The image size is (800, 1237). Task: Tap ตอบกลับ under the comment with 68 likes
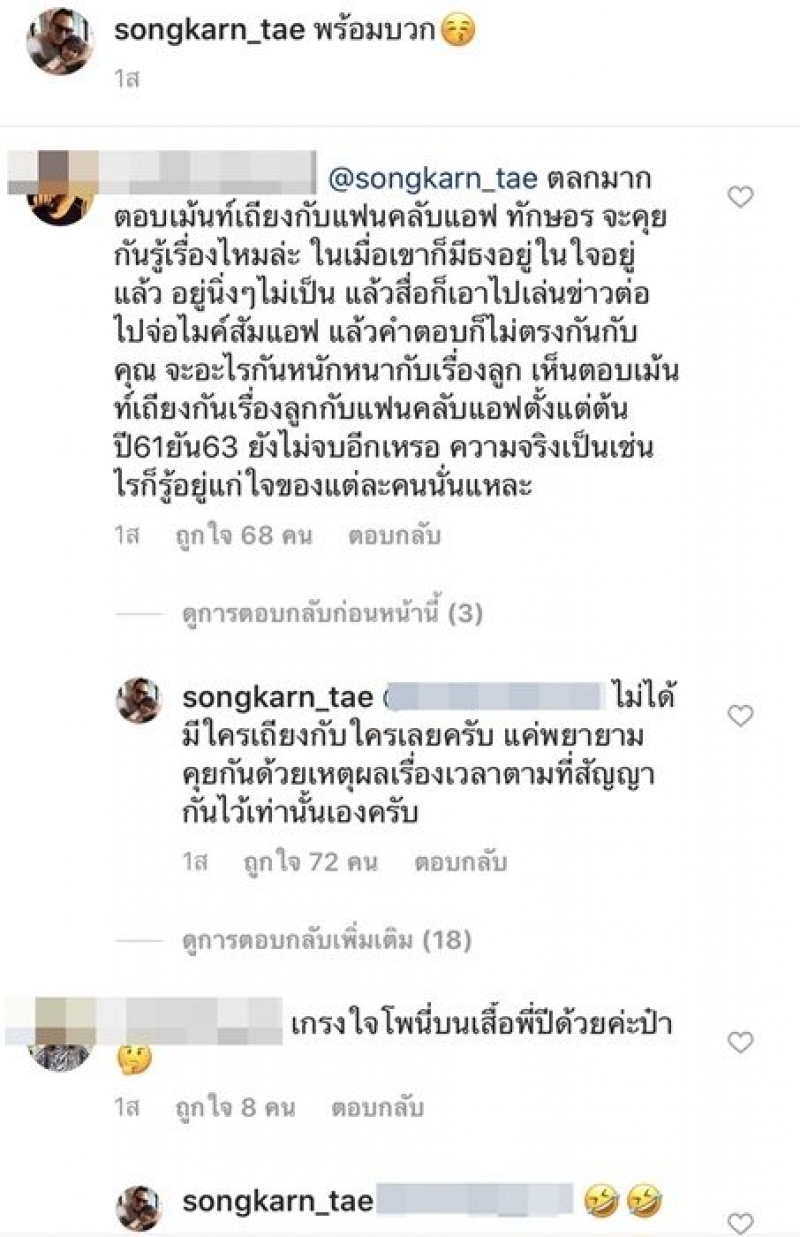coord(394,536)
